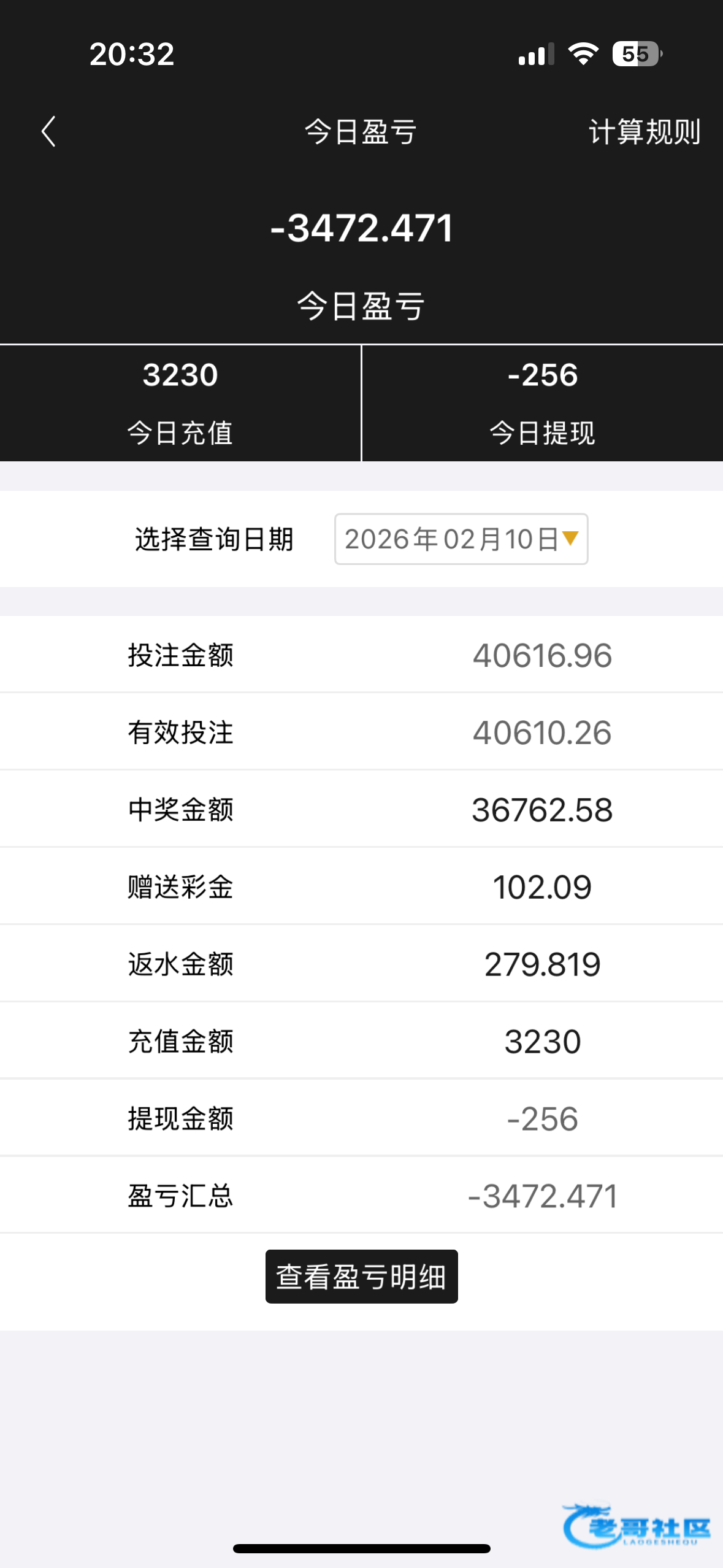Image resolution: width=723 pixels, height=1568 pixels.
Task: Open the 选择查询日期 date dropdown
Action: pos(461,539)
